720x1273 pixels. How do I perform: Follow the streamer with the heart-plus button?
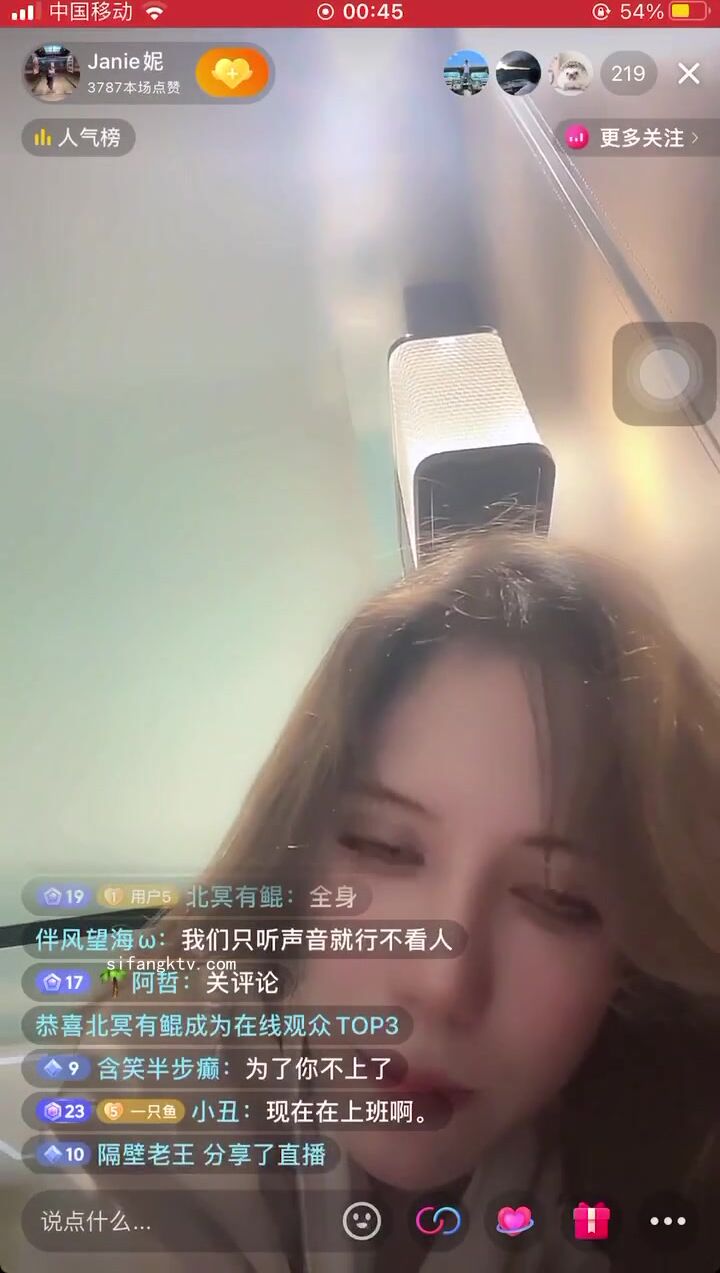232,72
